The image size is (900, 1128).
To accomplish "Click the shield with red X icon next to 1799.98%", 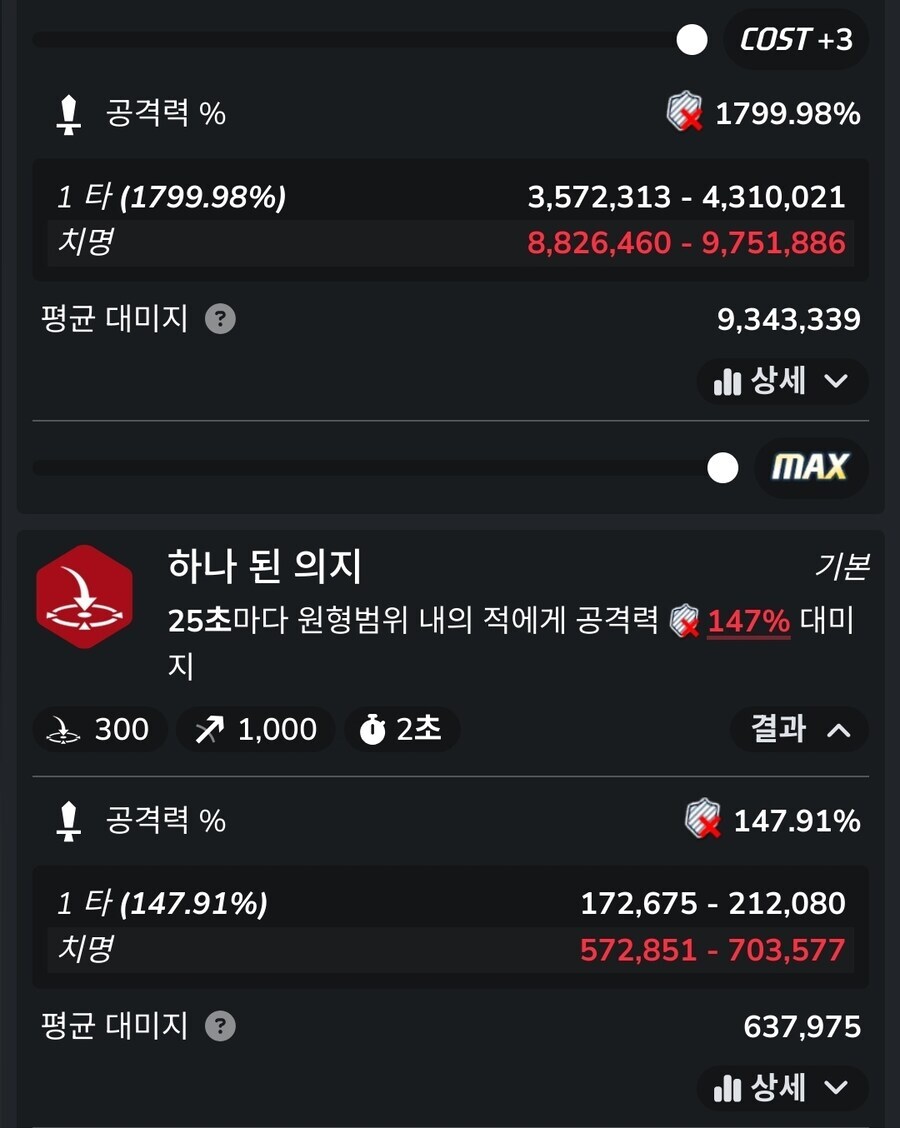I will click(686, 114).
